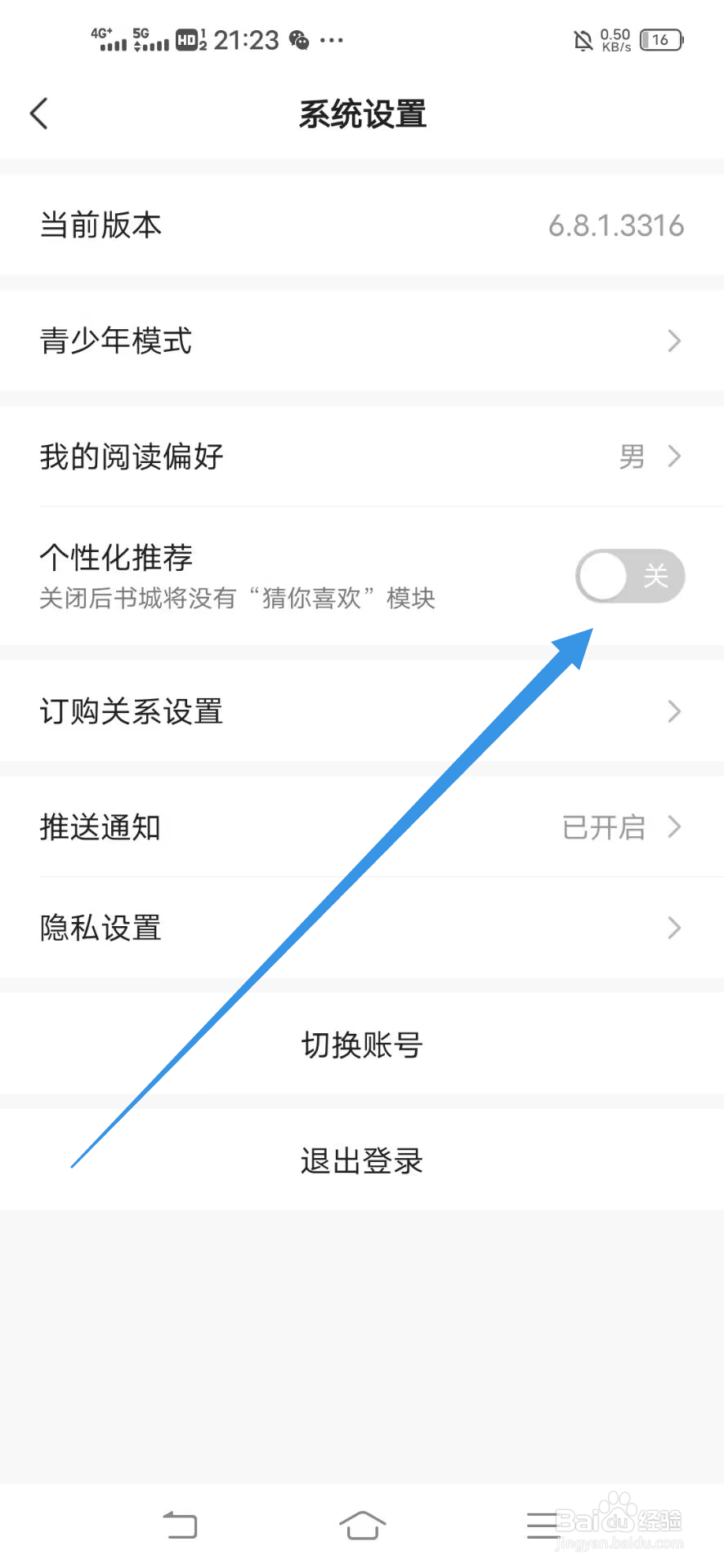
Task: Tap 退出登录 to log out
Action: click(x=360, y=1160)
